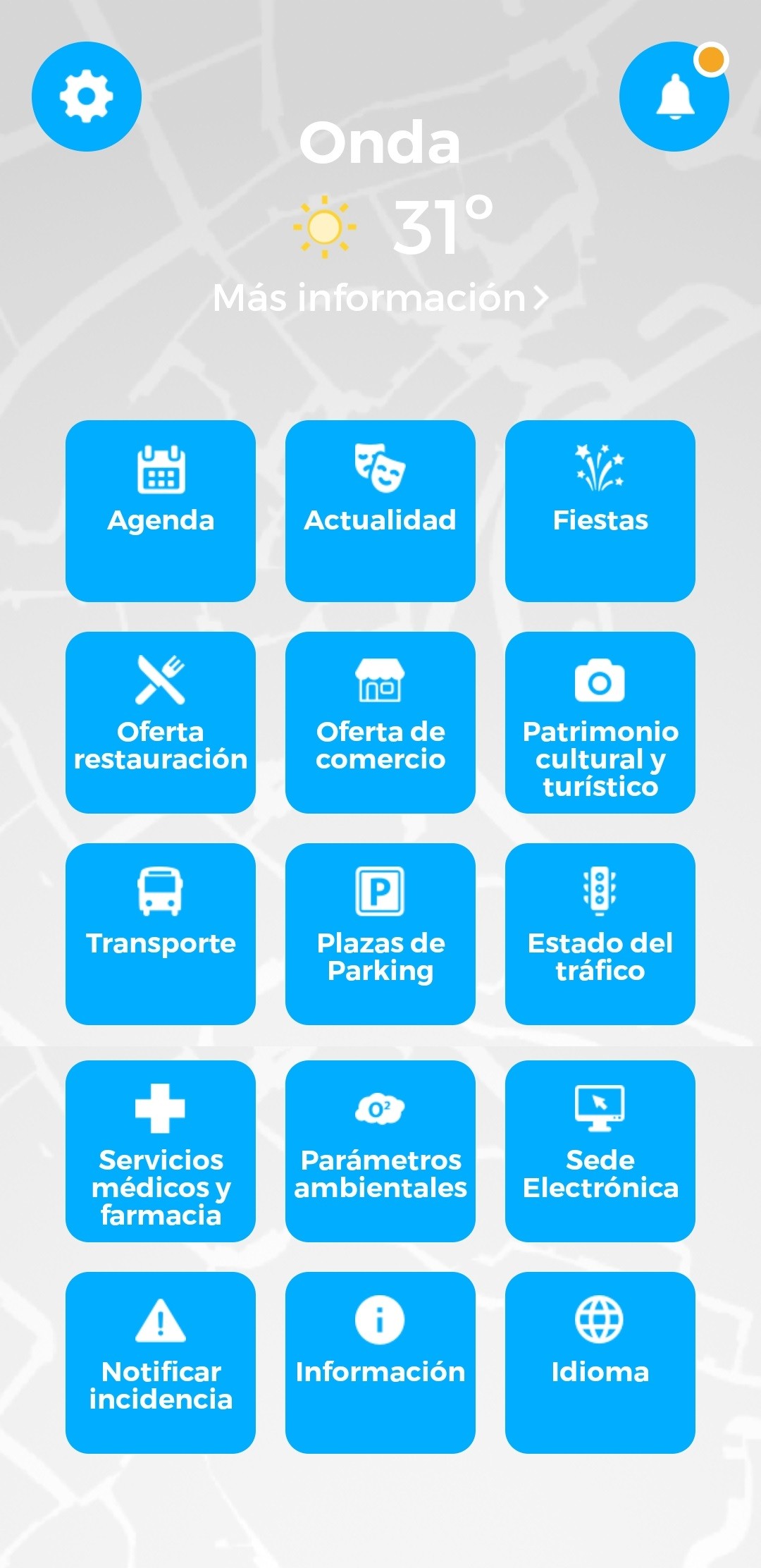Open the settings gear

click(87, 97)
